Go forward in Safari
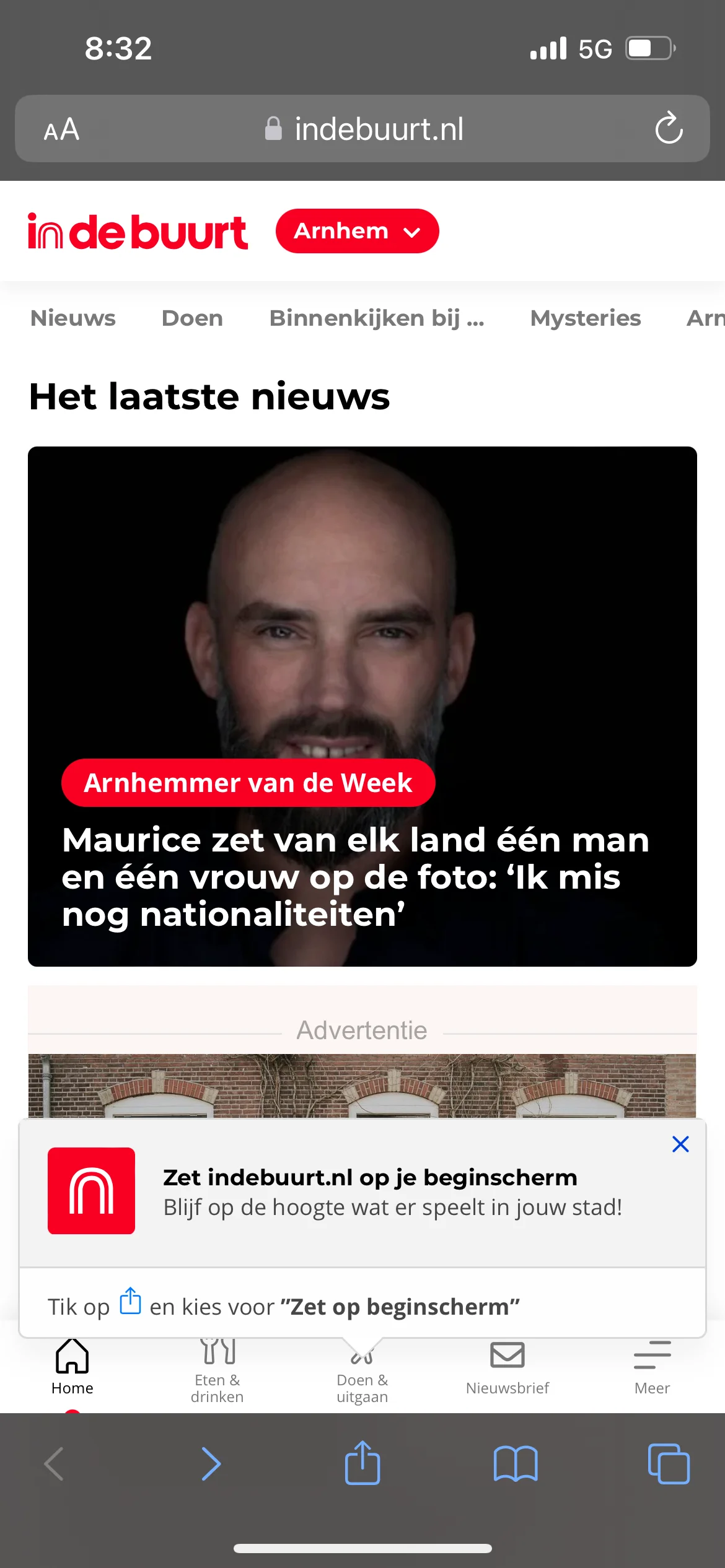This screenshot has width=725, height=1568. pos(211,1464)
